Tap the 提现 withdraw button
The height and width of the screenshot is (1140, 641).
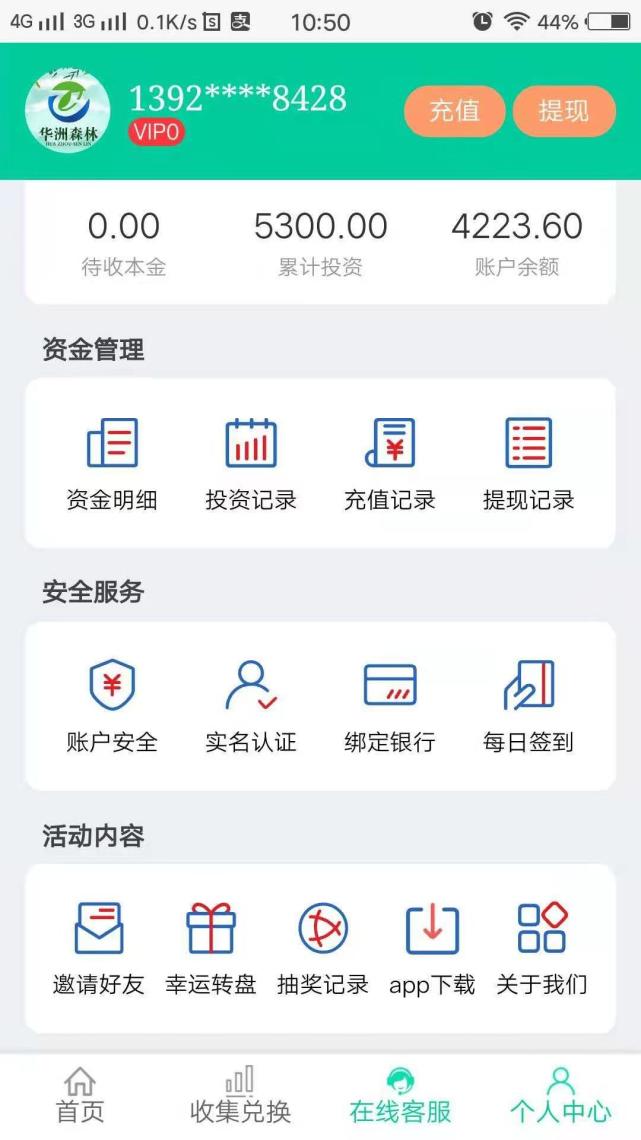click(564, 111)
